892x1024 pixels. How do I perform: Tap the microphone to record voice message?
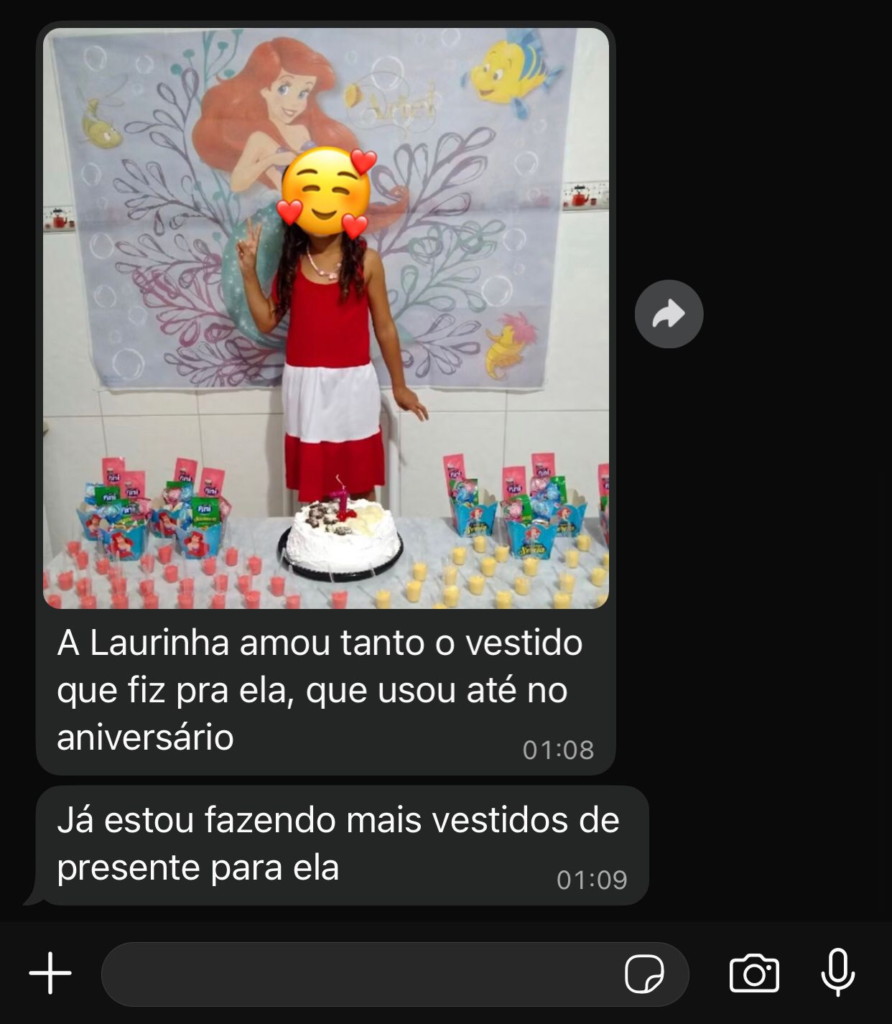(837, 972)
